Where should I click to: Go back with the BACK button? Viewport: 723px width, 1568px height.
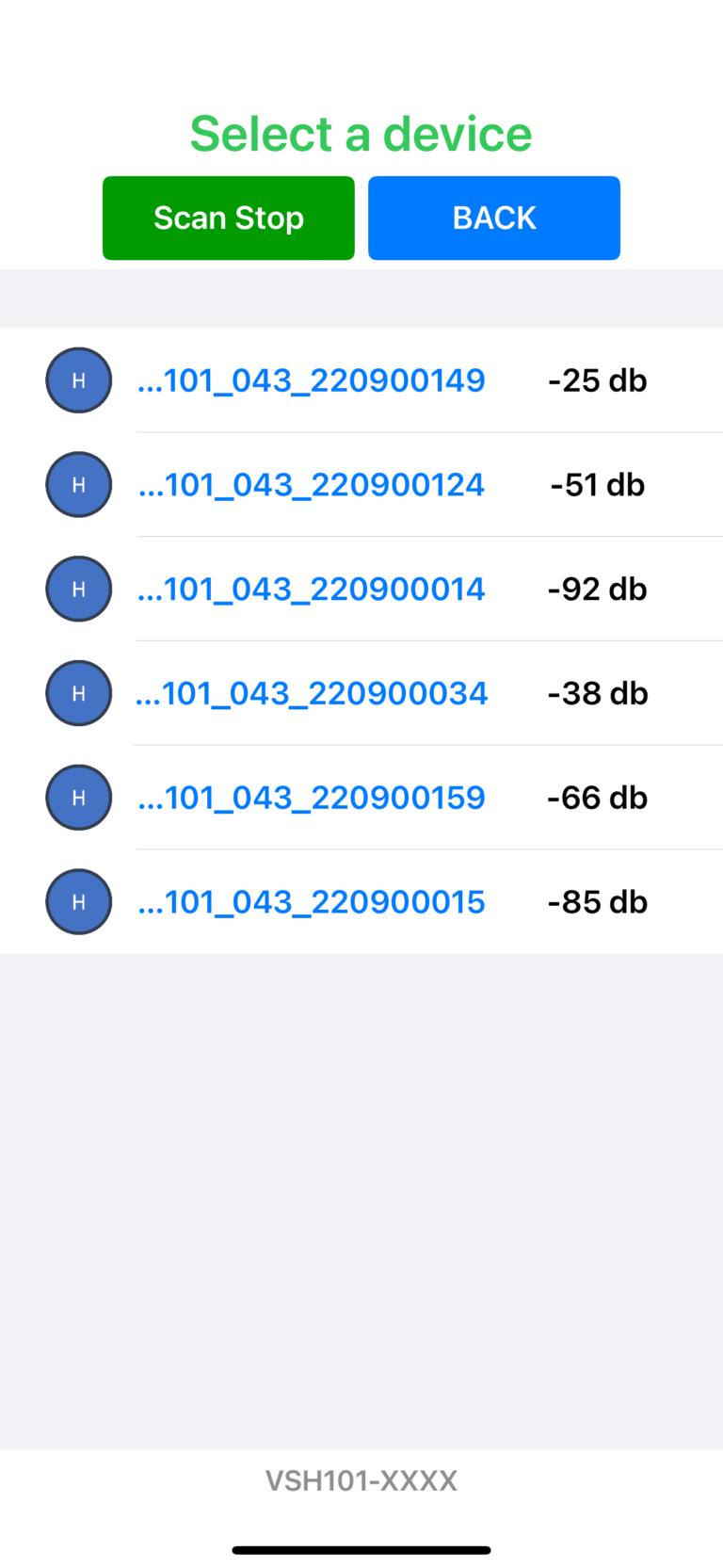click(x=494, y=218)
